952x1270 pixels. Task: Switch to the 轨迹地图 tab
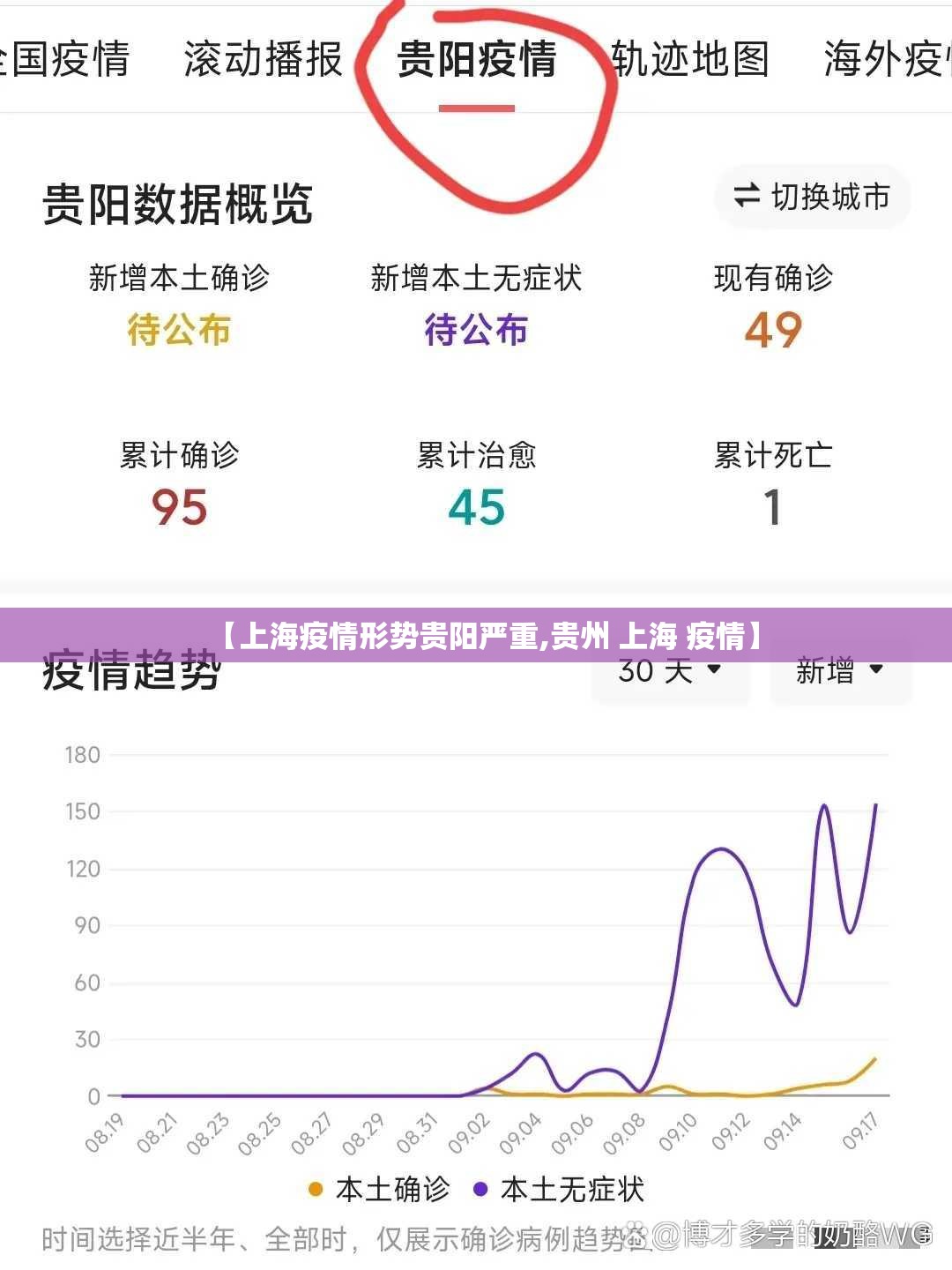tap(690, 60)
